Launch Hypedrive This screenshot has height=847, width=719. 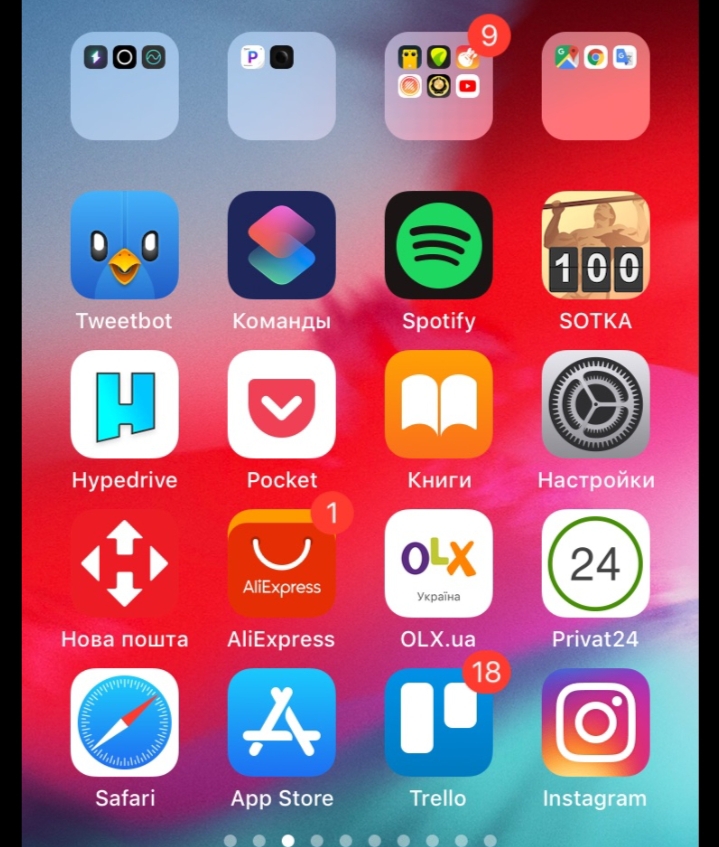124,404
